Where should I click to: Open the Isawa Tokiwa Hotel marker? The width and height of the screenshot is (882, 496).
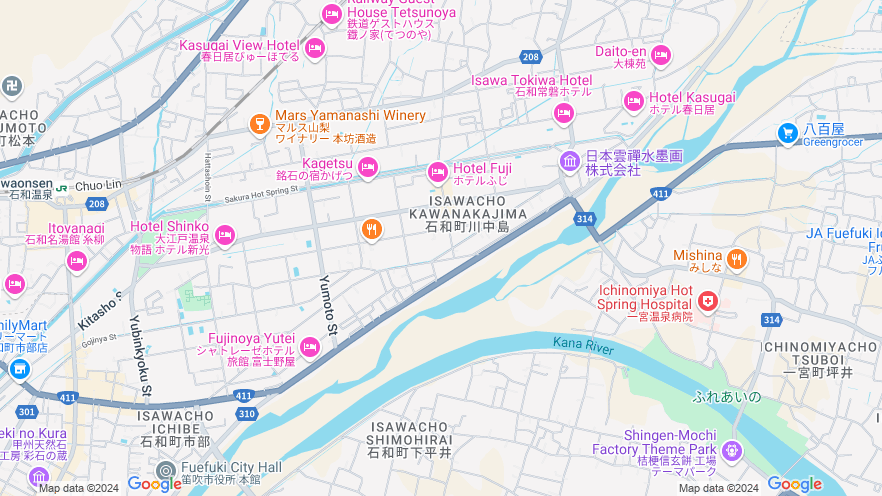(564, 113)
